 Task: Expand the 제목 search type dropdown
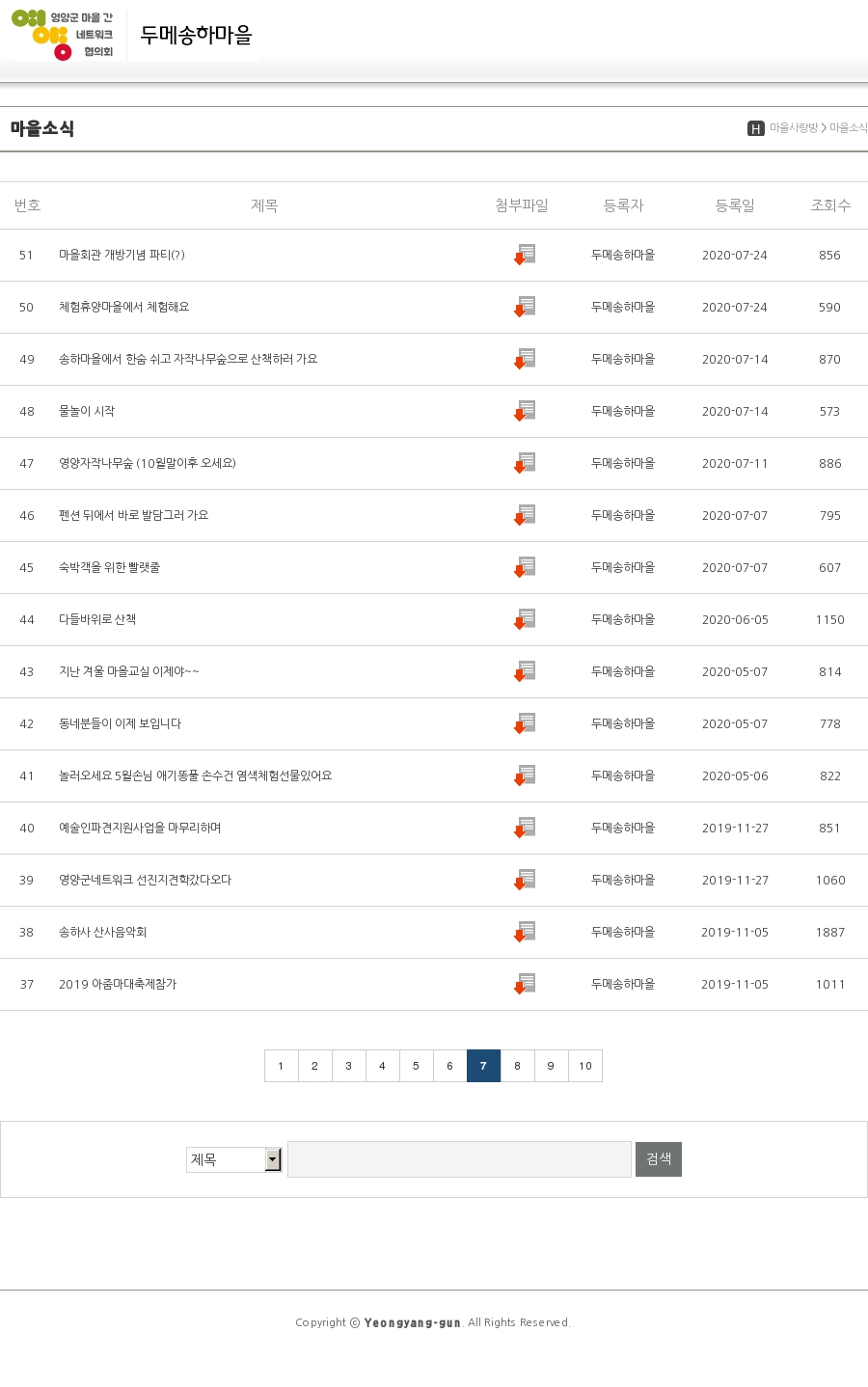pos(234,1159)
